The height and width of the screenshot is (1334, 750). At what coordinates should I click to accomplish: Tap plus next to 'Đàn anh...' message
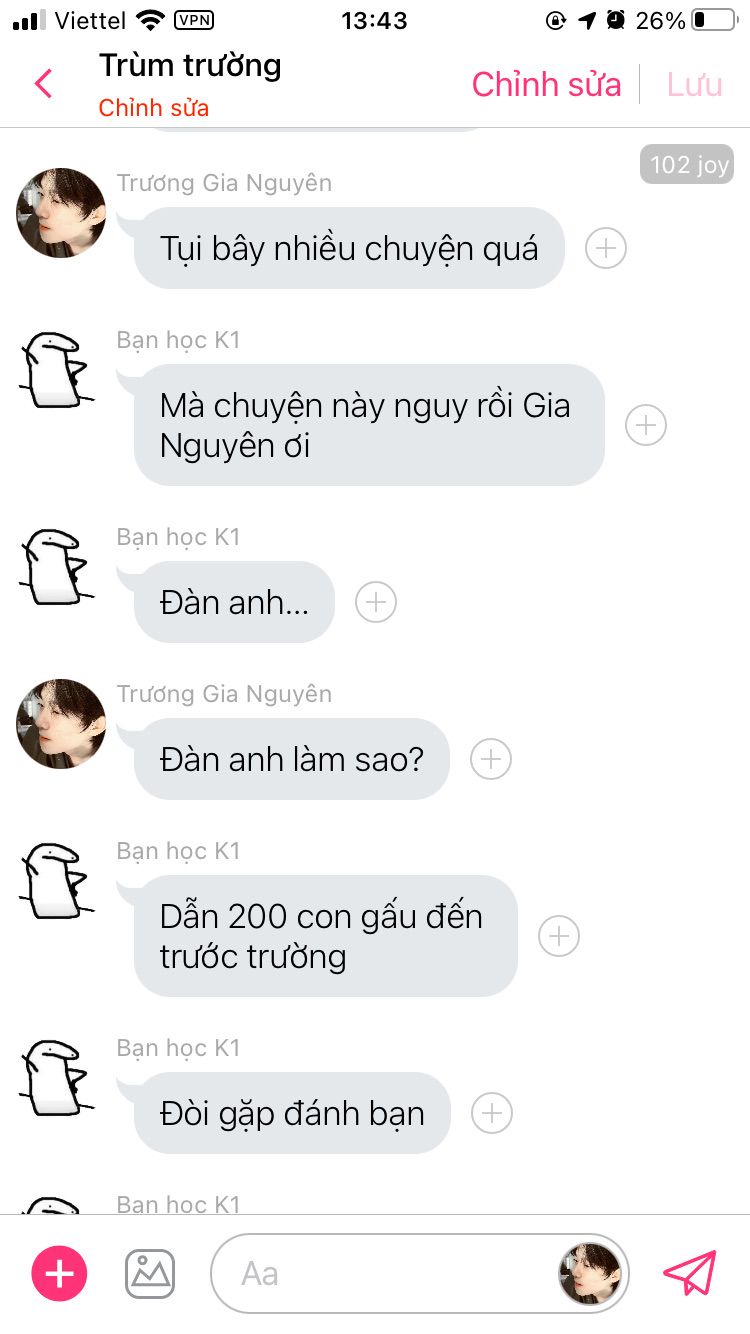(x=376, y=602)
